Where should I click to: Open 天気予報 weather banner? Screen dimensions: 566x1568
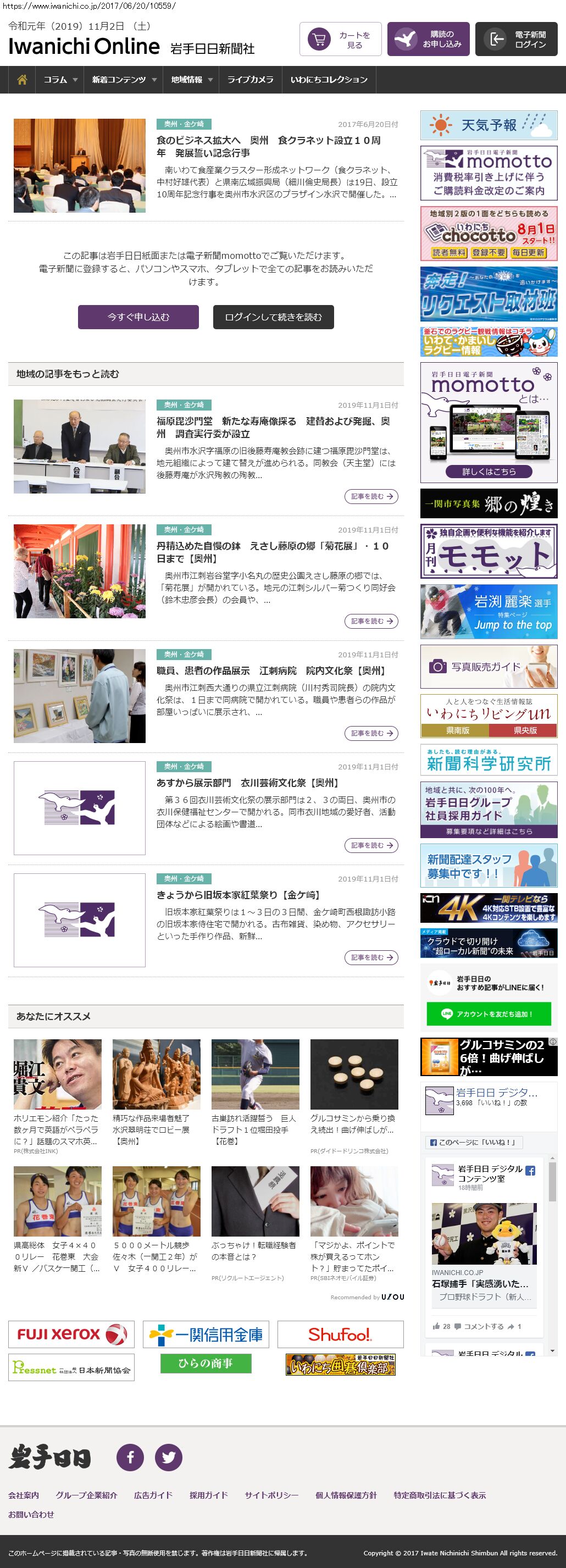489,125
